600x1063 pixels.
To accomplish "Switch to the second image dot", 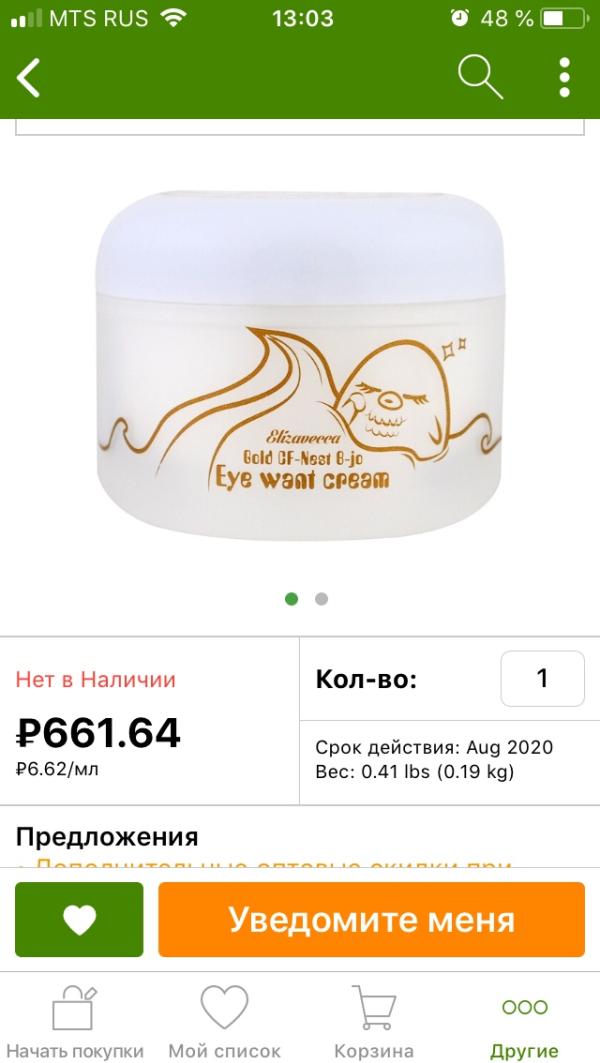I will click(x=321, y=599).
